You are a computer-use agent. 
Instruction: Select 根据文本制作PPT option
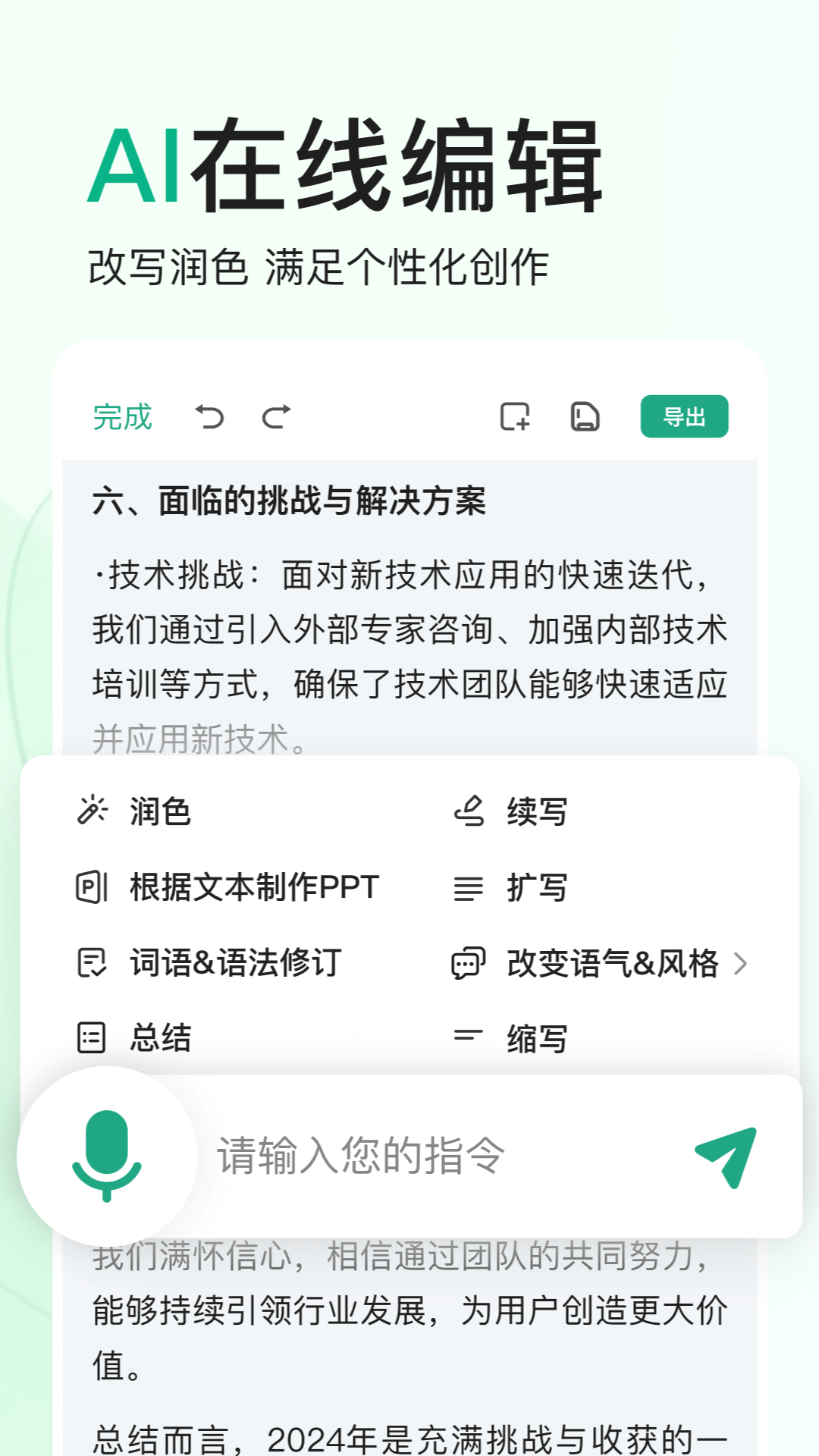[253, 889]
